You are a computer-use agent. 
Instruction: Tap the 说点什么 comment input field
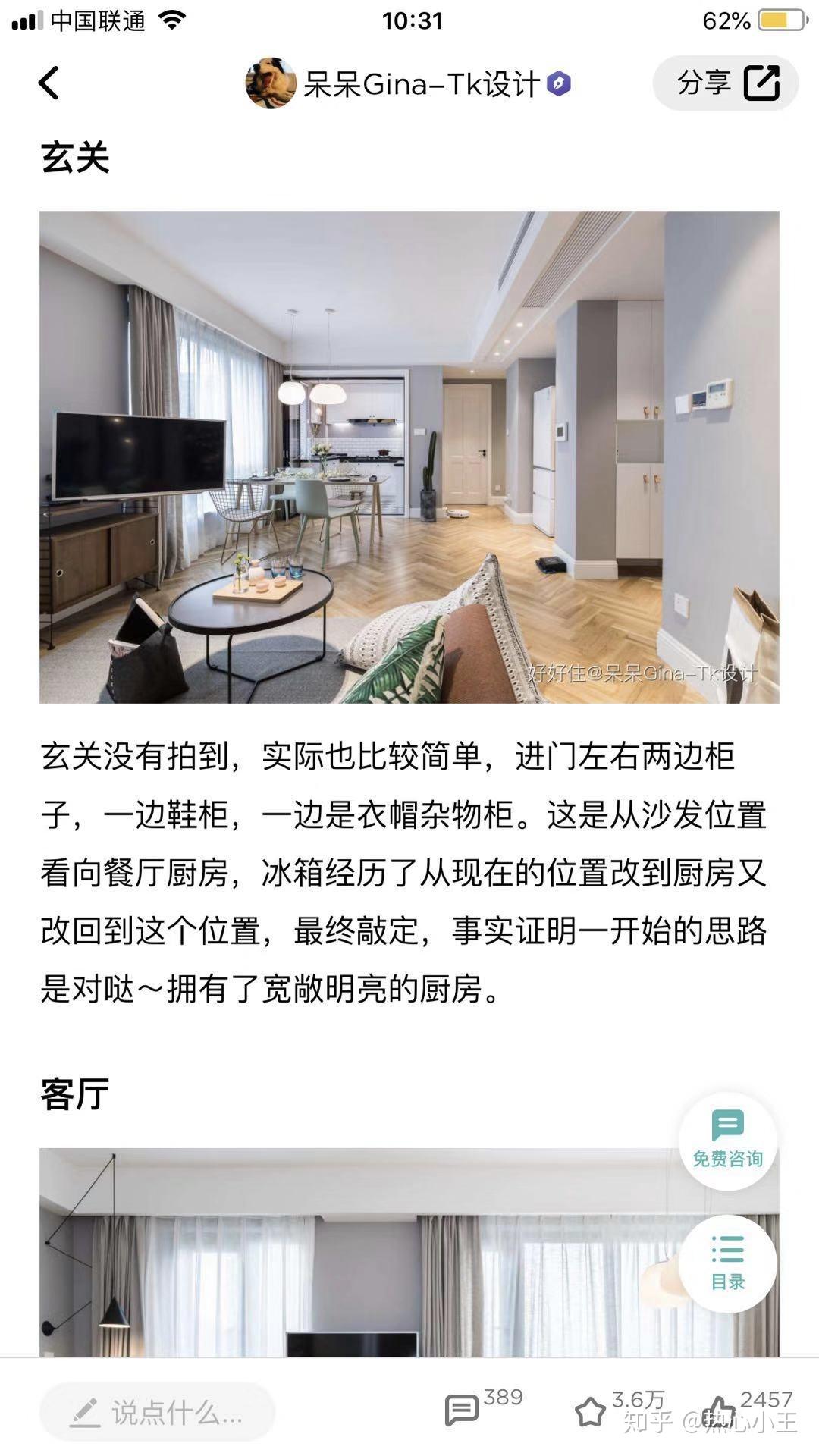point(157,1412)
